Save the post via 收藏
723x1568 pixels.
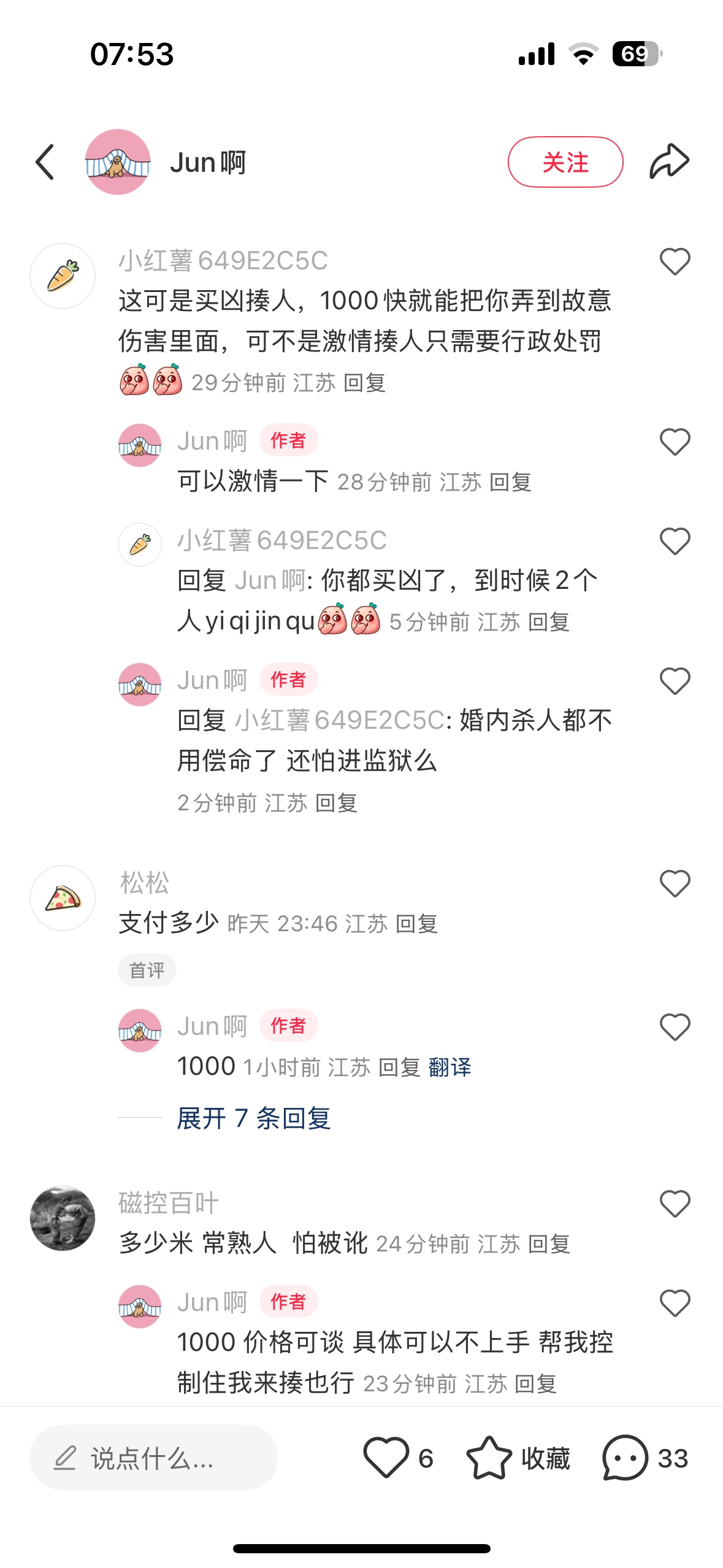pyautogui.click(x=518, y=1458)
